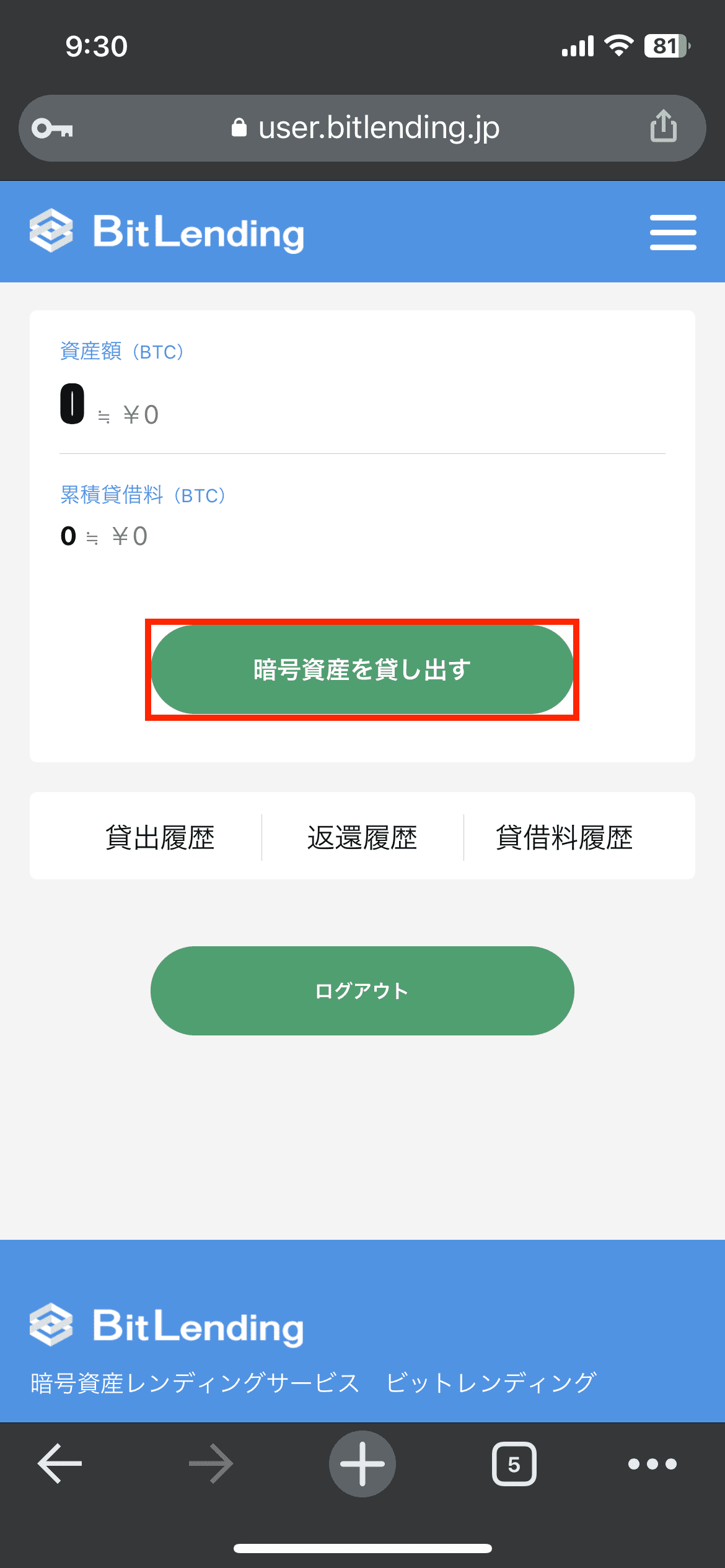The image size is (725, 1568).
Task: Switch to the 返還履歴 tab
Action: [362, 837]
